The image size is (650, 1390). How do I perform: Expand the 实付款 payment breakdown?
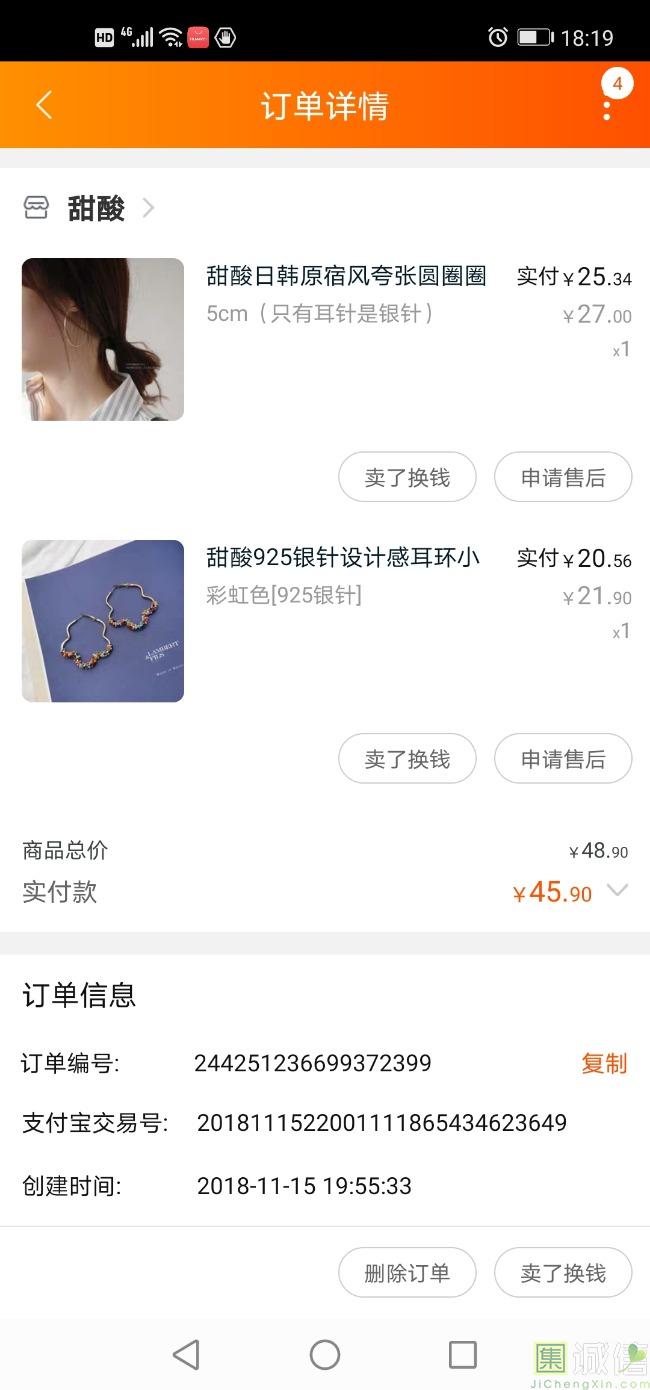pos(618,891)
